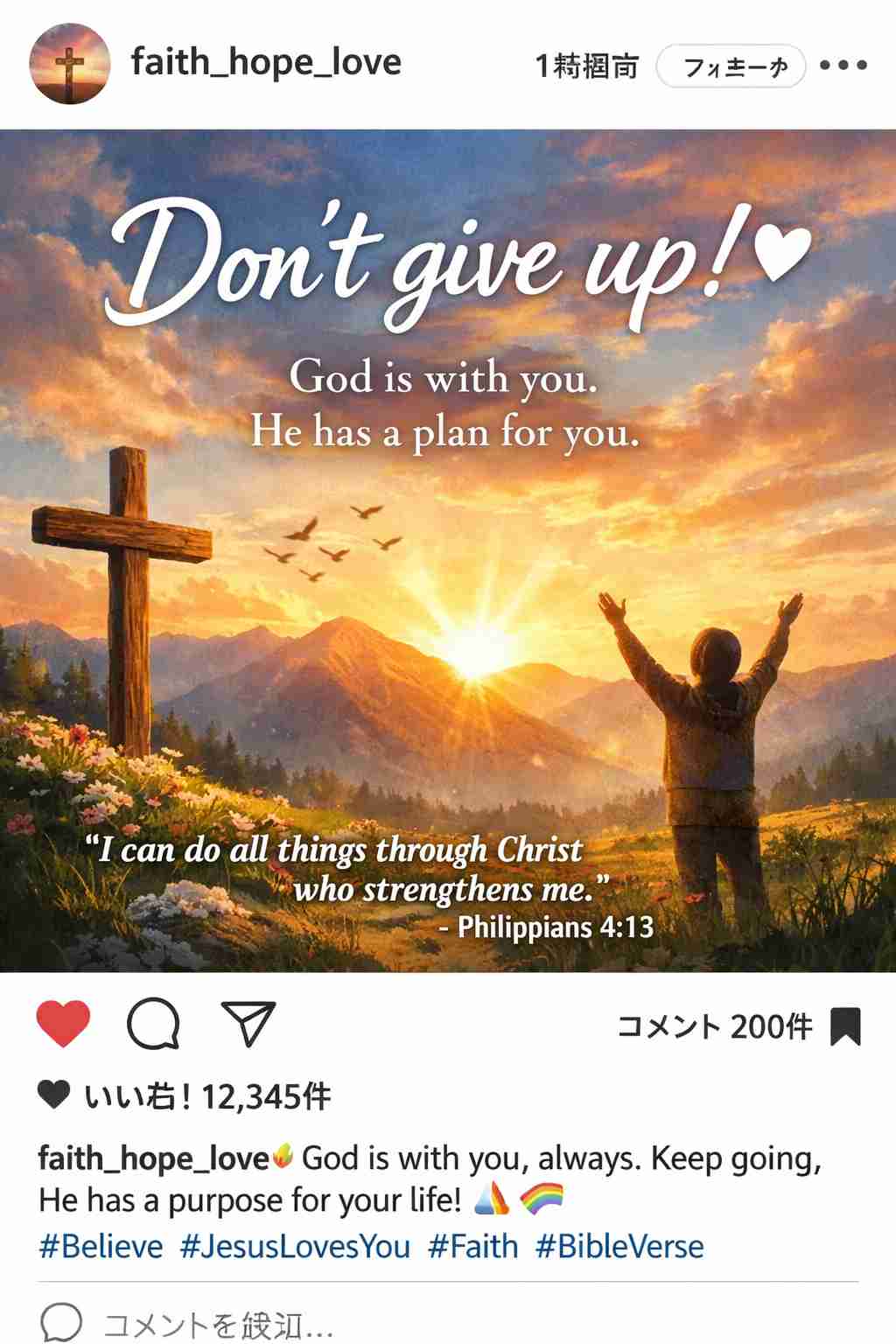896x1344 pixels.
Task: Click the username faith_hope_love in the header
Action: [265, 62]
